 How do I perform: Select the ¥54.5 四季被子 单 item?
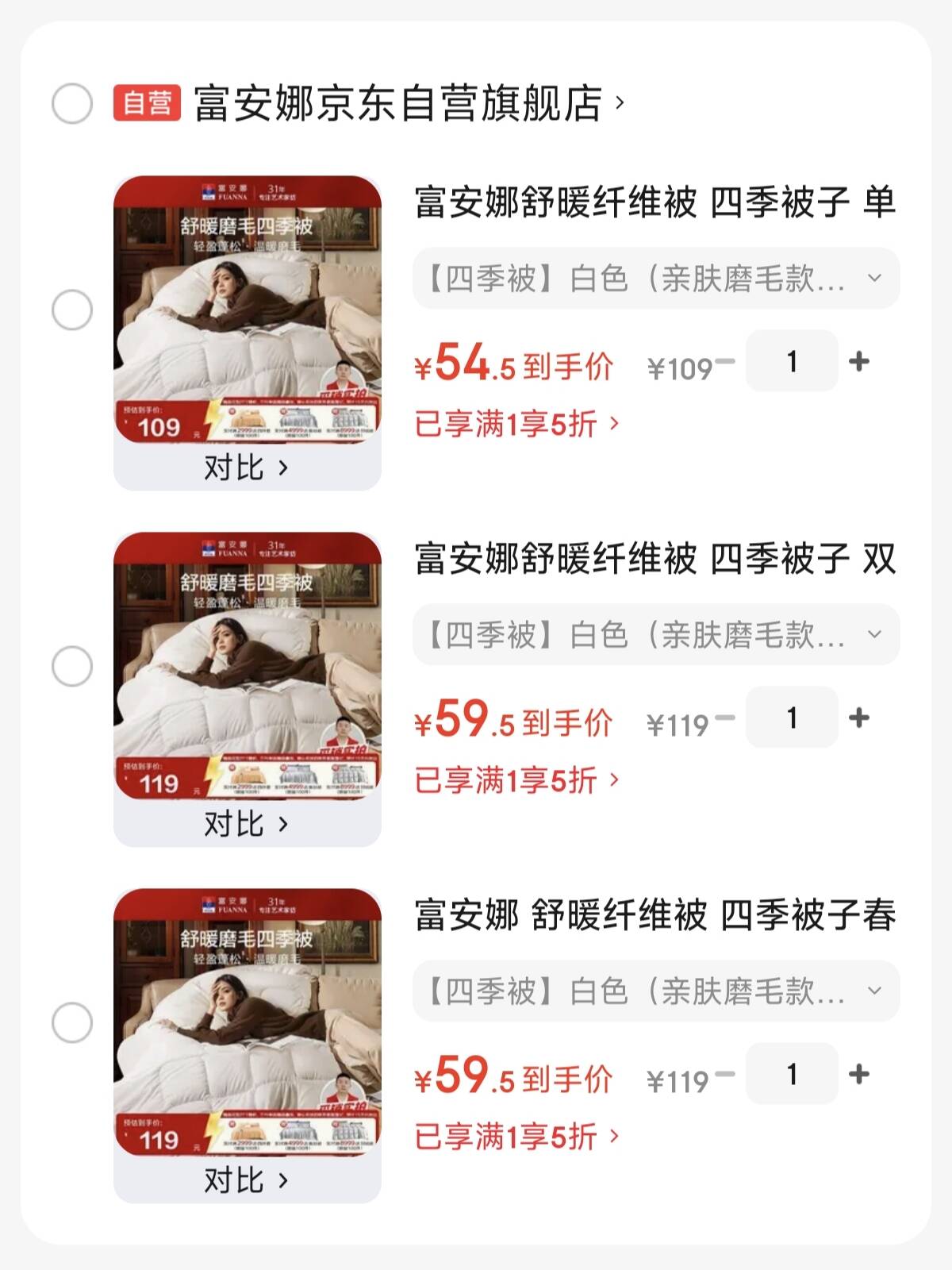(x=72, y=310)
